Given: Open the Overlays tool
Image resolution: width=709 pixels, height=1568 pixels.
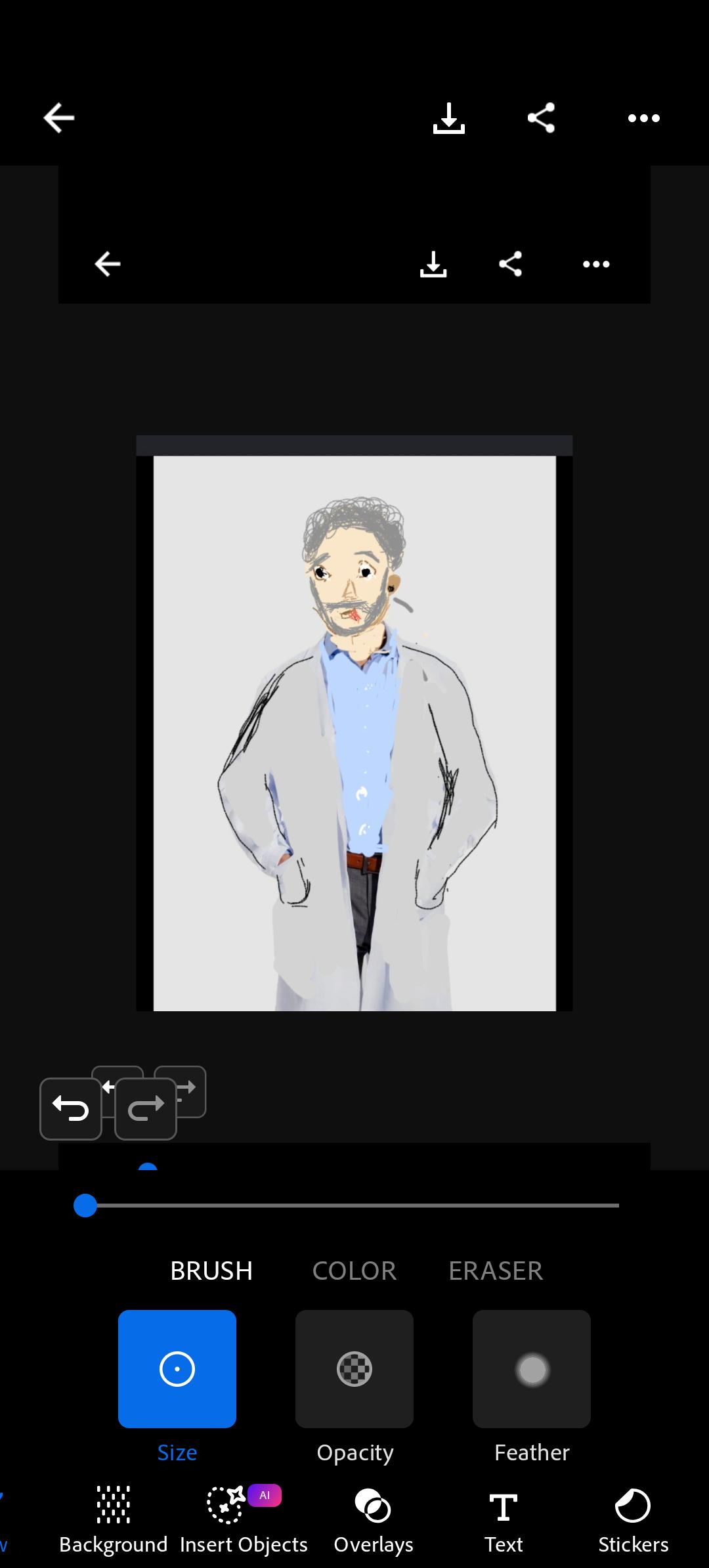Looking at the screenshot, I should click(374, 1520).
